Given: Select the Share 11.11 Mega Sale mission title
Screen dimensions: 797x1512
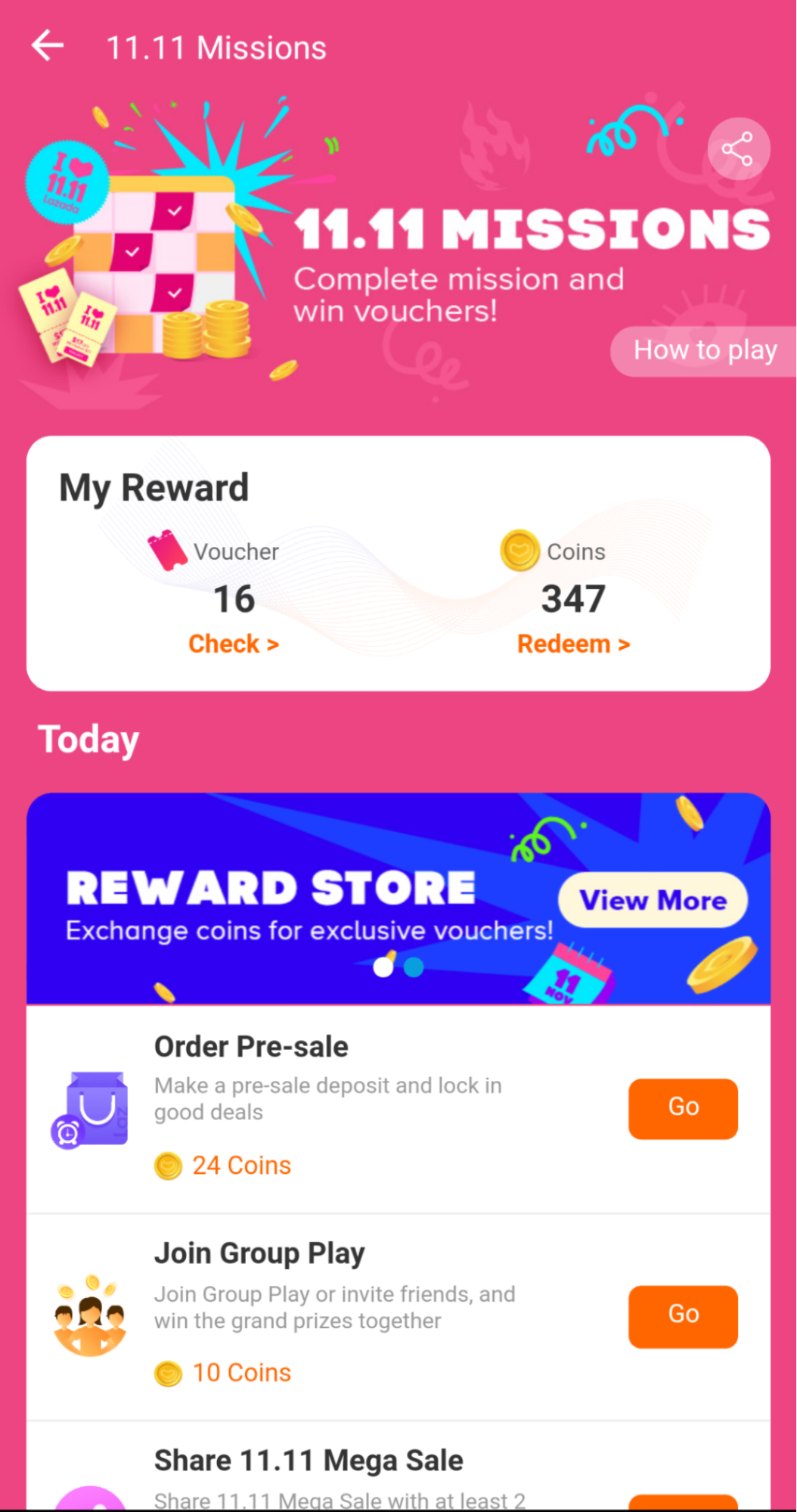Looking at the screenshot, I should [x=308, y=1460].
